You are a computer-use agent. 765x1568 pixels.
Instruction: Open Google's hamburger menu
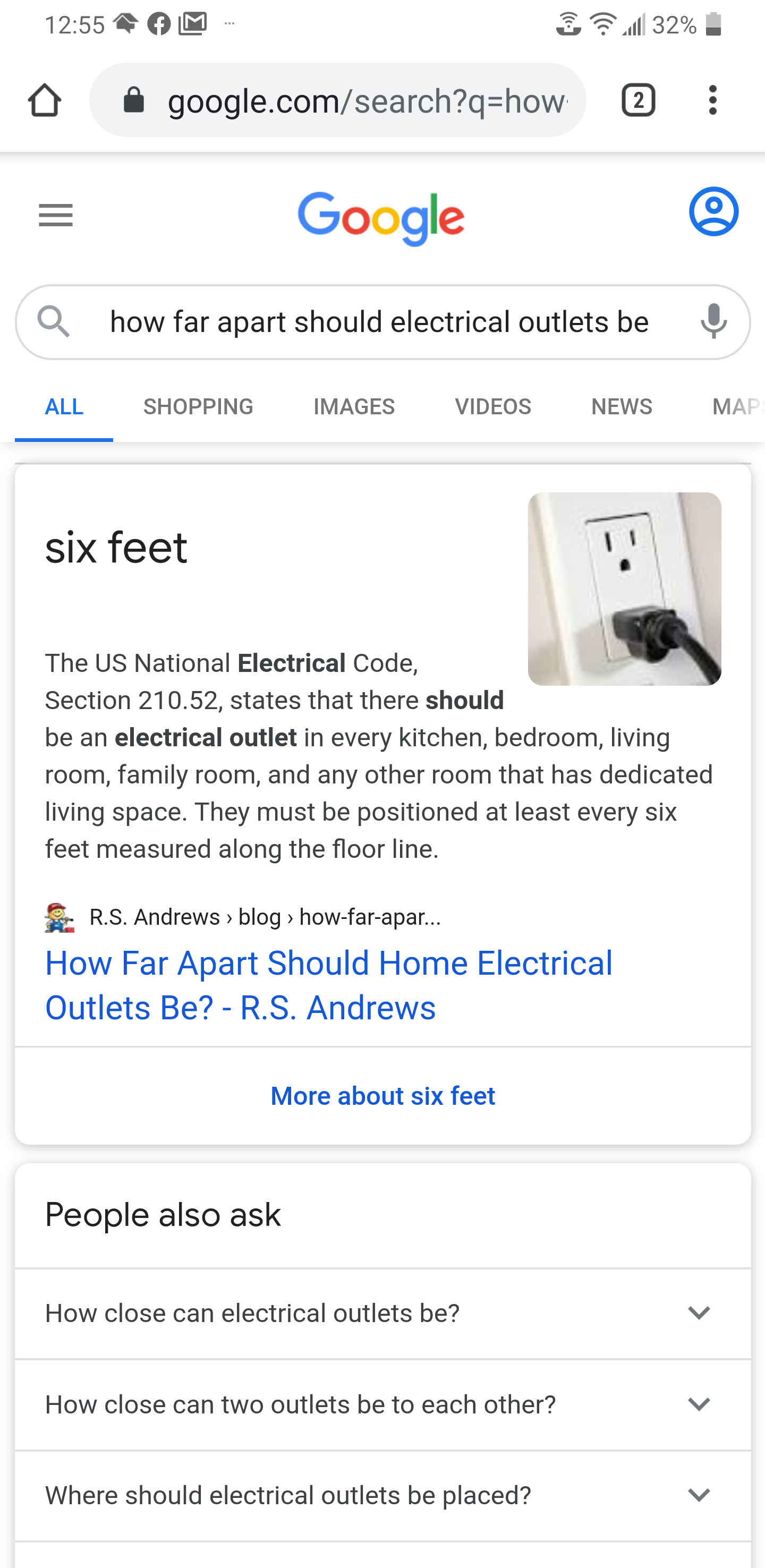pyautogui.click(x=55, y=216)
